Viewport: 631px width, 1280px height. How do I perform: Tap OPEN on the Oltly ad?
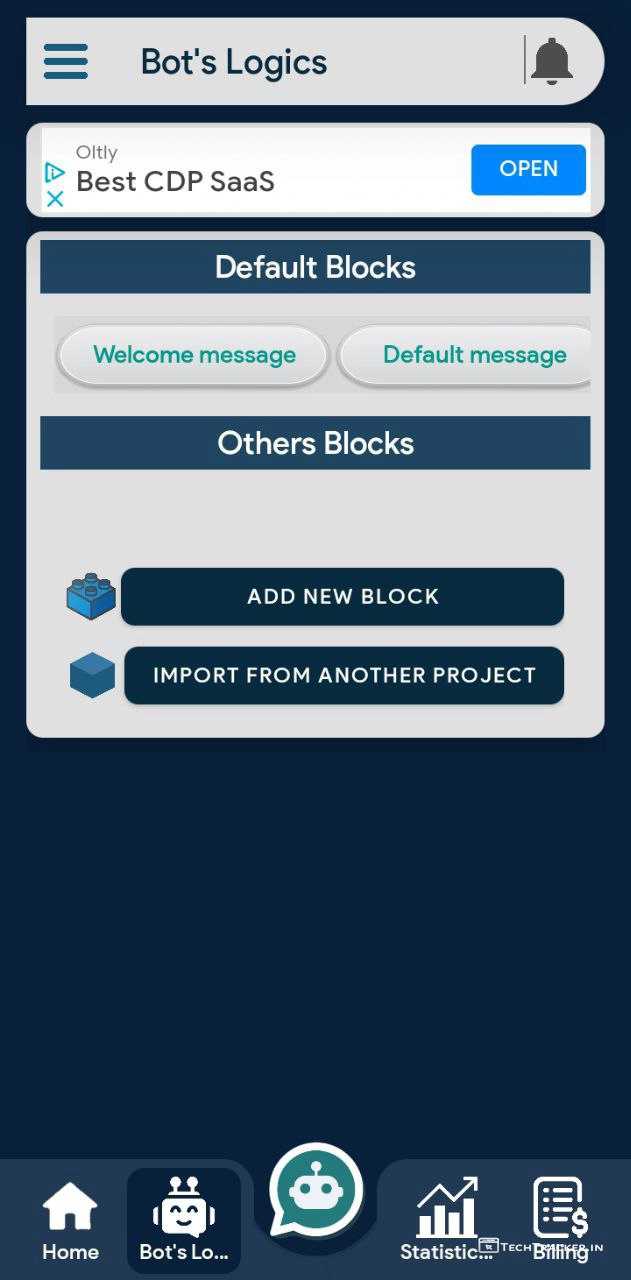click(528, 169)
